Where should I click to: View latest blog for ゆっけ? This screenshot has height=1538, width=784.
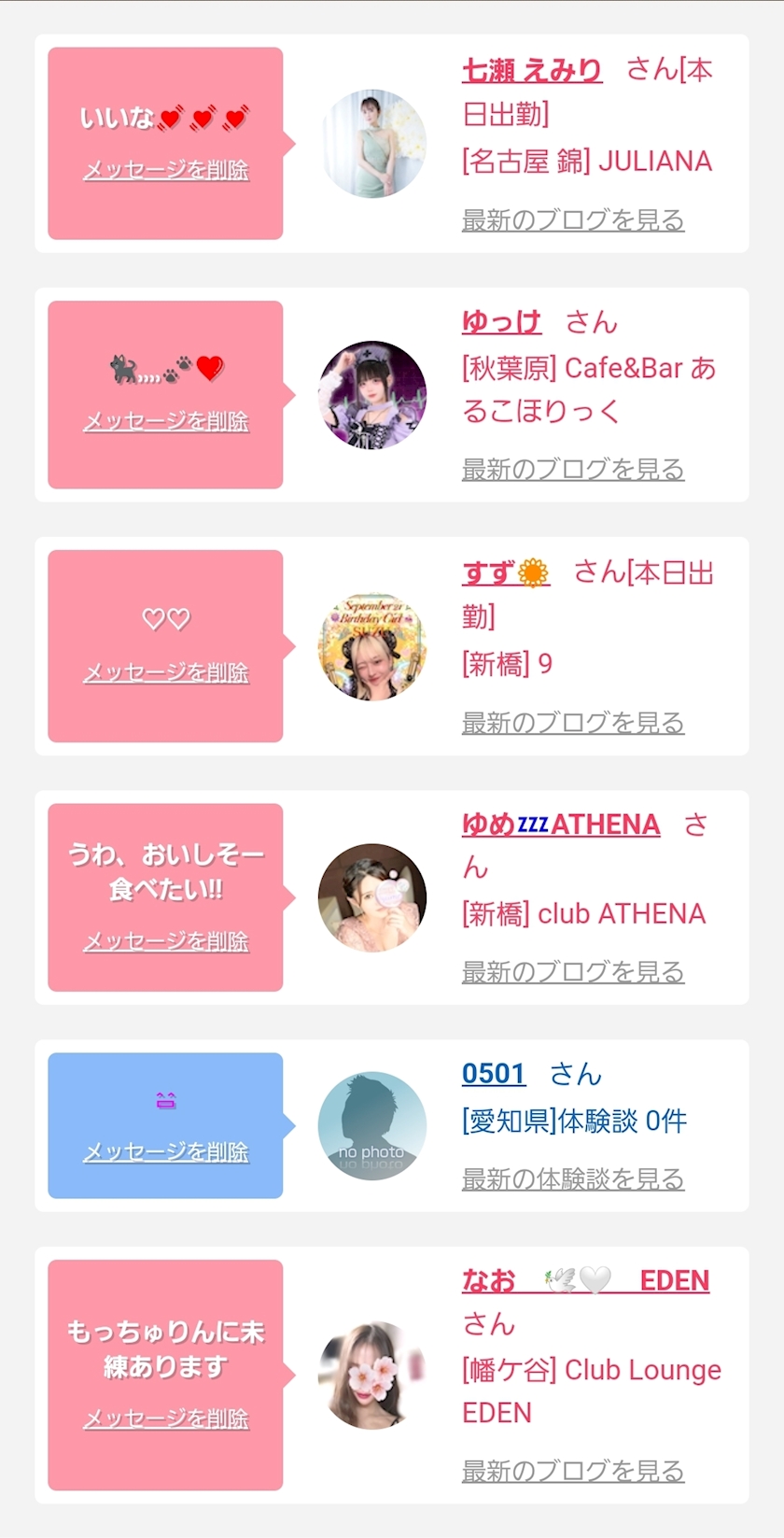(x=573, y=470)
